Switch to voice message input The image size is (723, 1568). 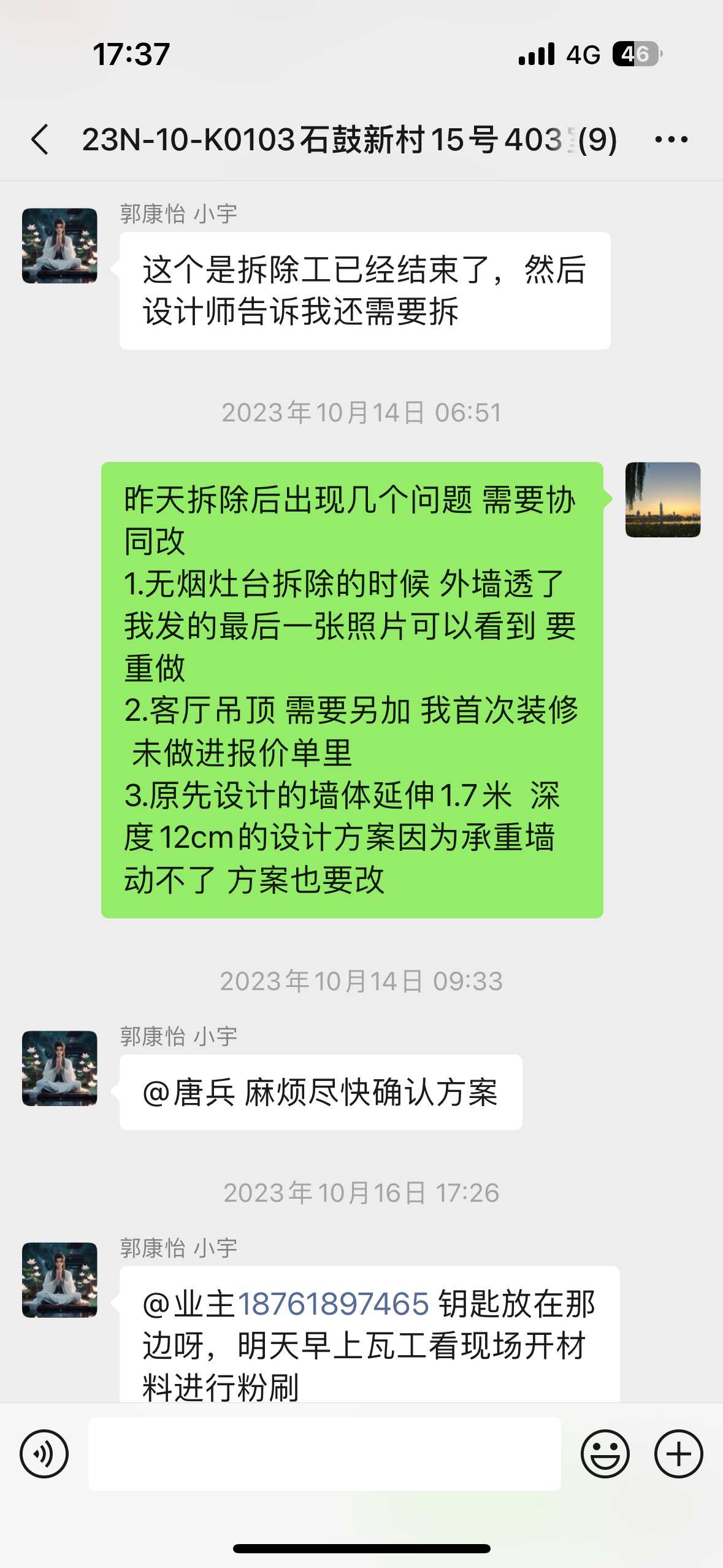coord(44,1453)
